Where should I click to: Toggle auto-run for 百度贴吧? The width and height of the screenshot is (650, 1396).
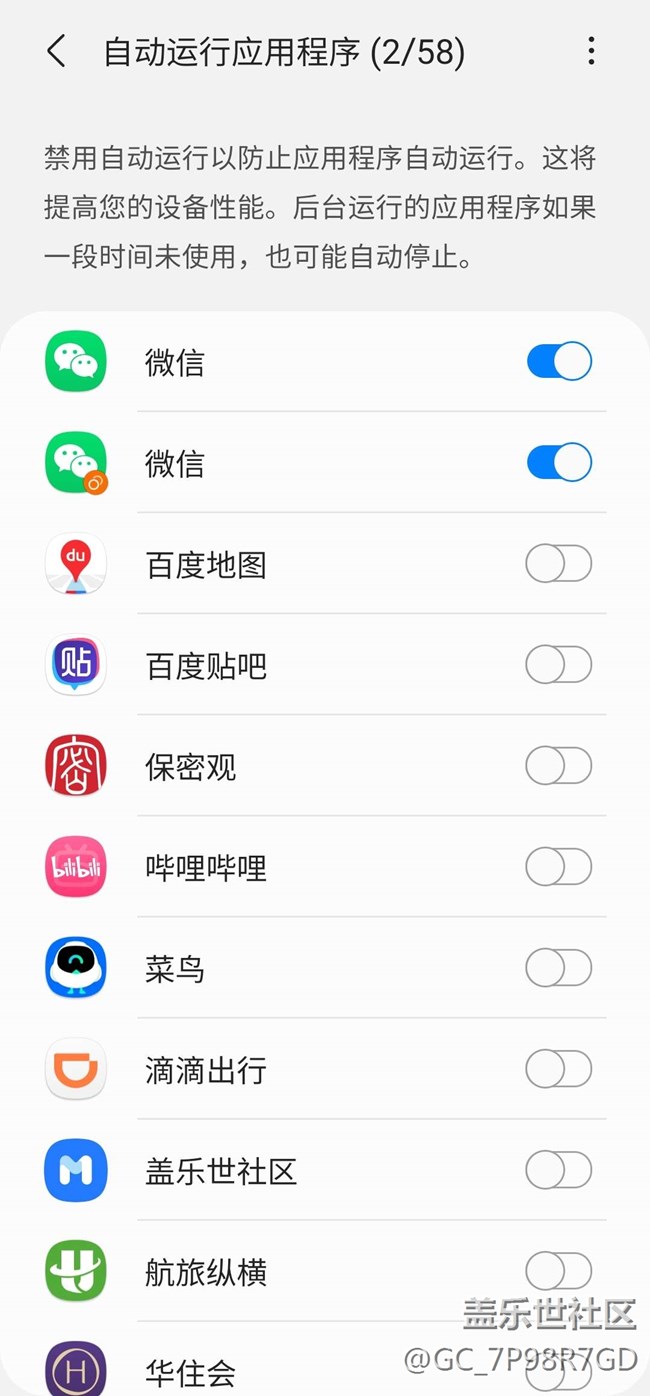click(x=559, y=665)
